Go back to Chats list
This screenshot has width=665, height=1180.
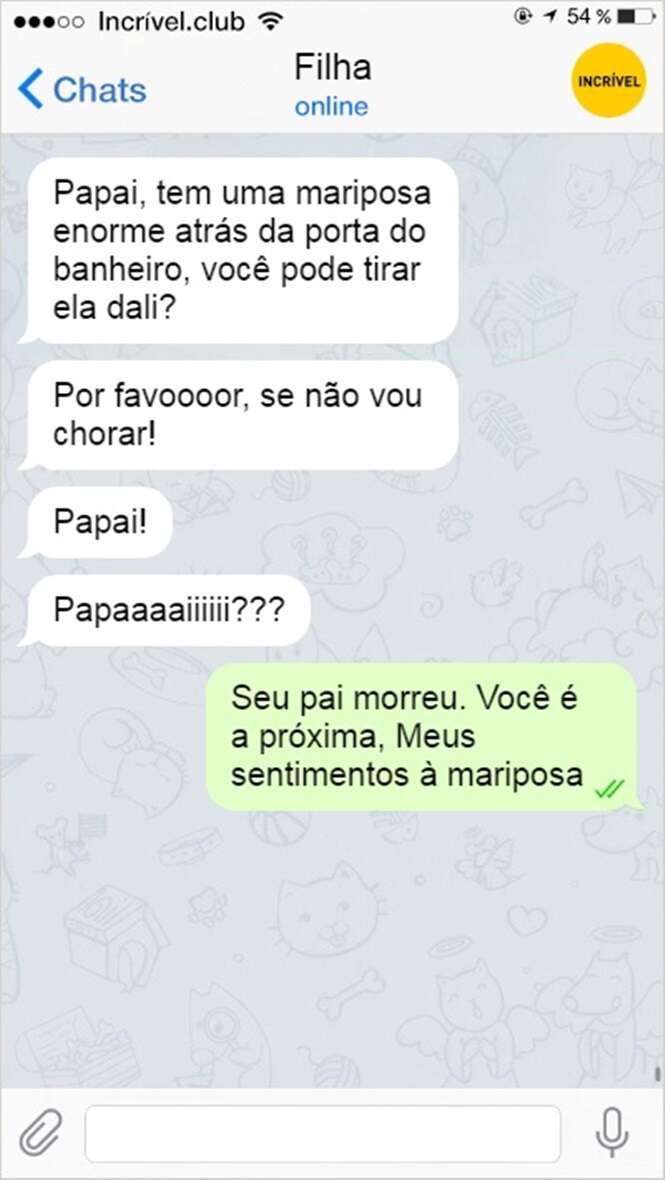click(x=82, y=90)
